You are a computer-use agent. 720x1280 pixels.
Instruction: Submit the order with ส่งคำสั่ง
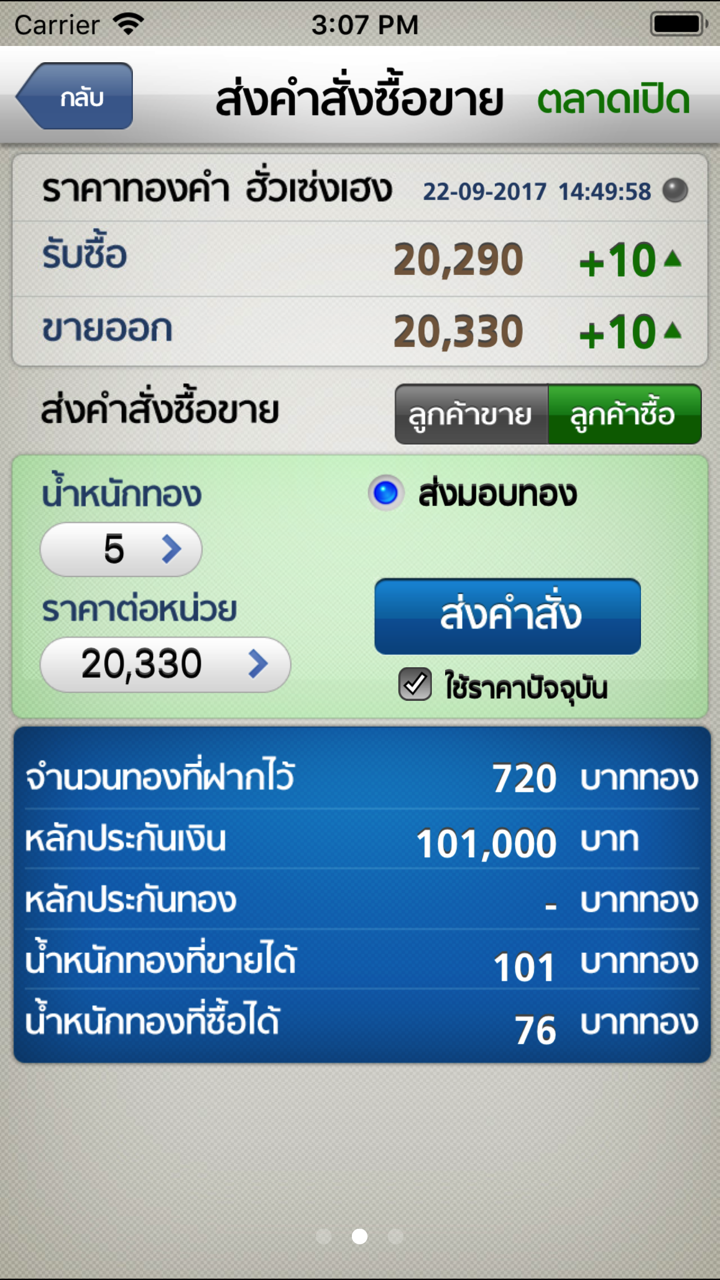pos(508,616)
